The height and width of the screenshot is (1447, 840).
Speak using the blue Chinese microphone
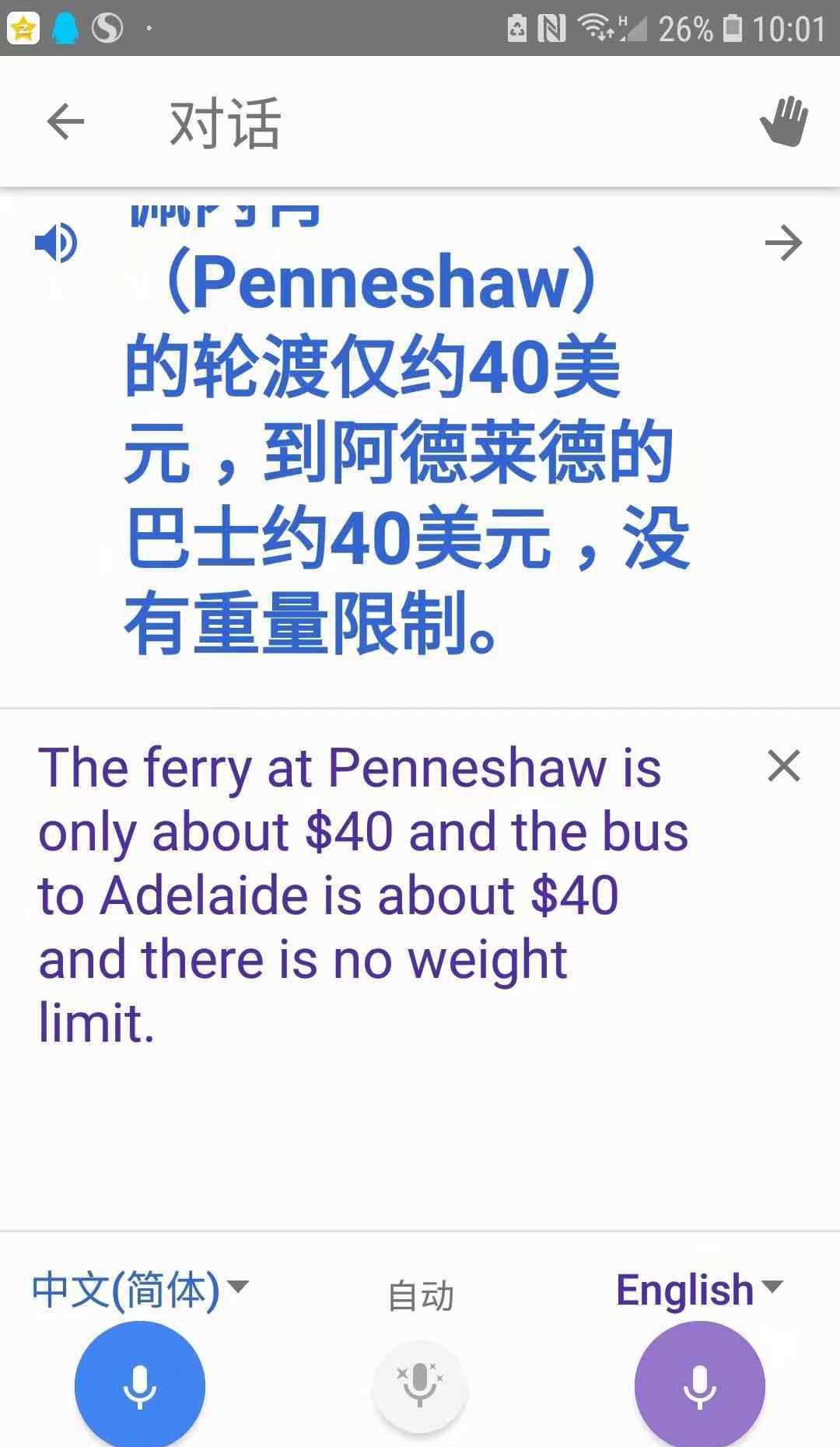[140, 1386]
